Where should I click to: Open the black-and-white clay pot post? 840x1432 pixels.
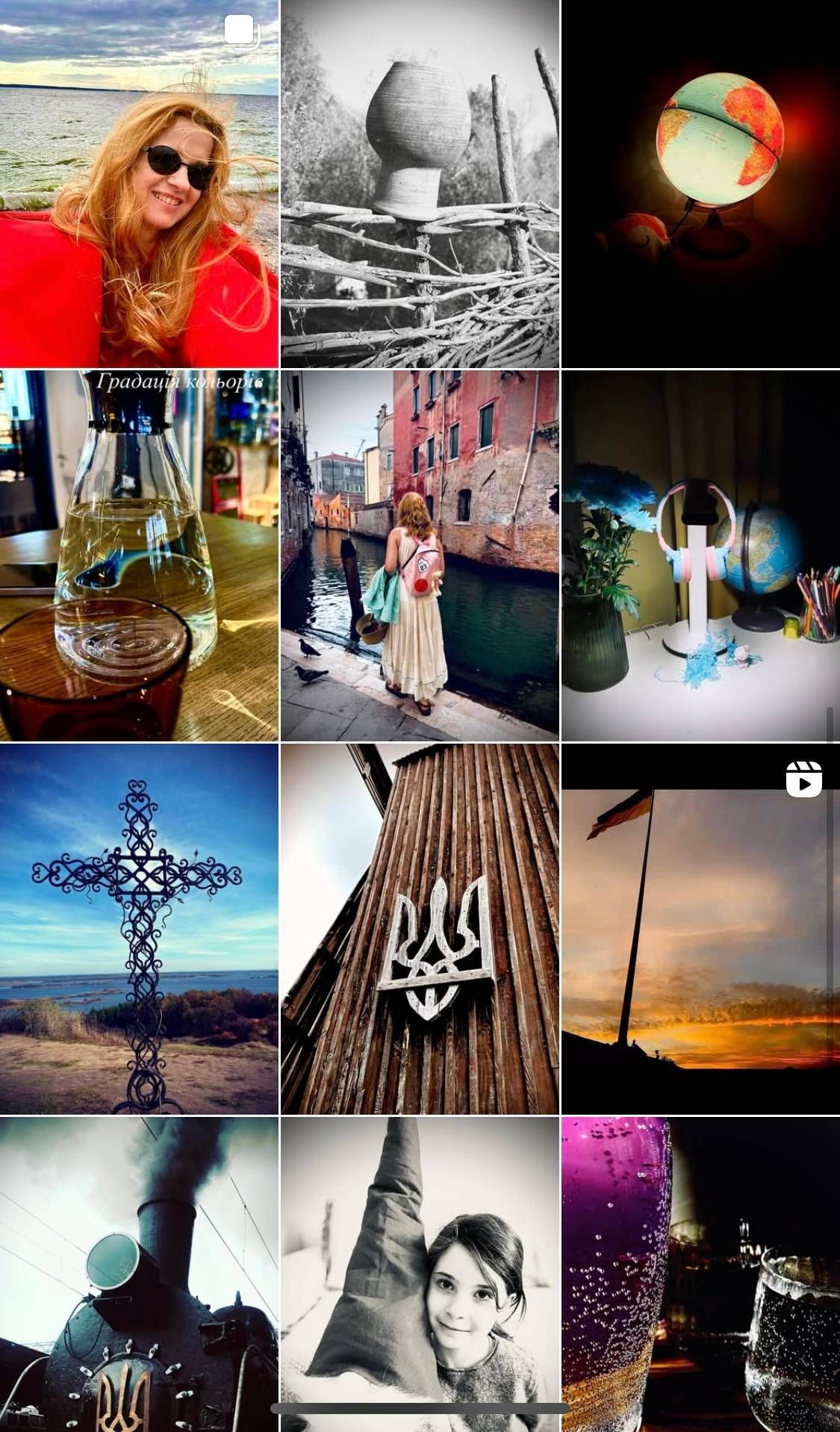(420, 184)
